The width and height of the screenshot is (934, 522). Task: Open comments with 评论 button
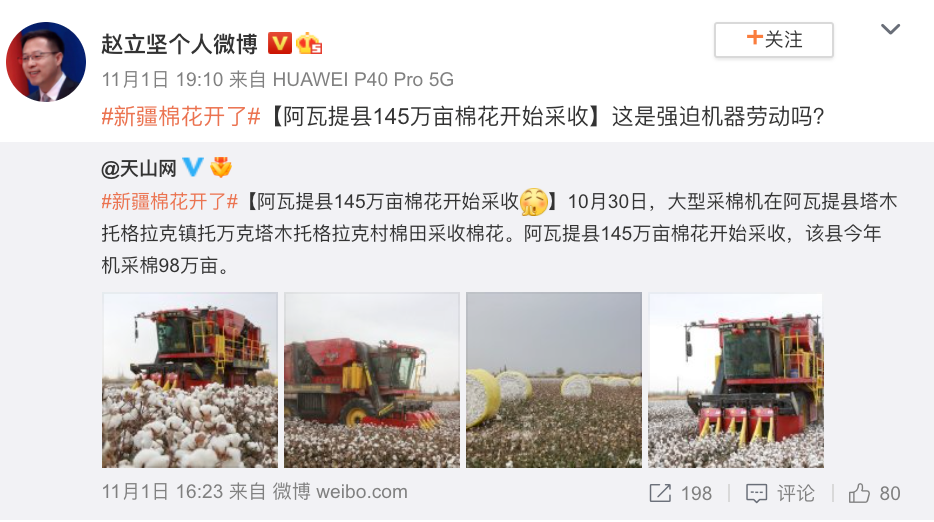781,493
